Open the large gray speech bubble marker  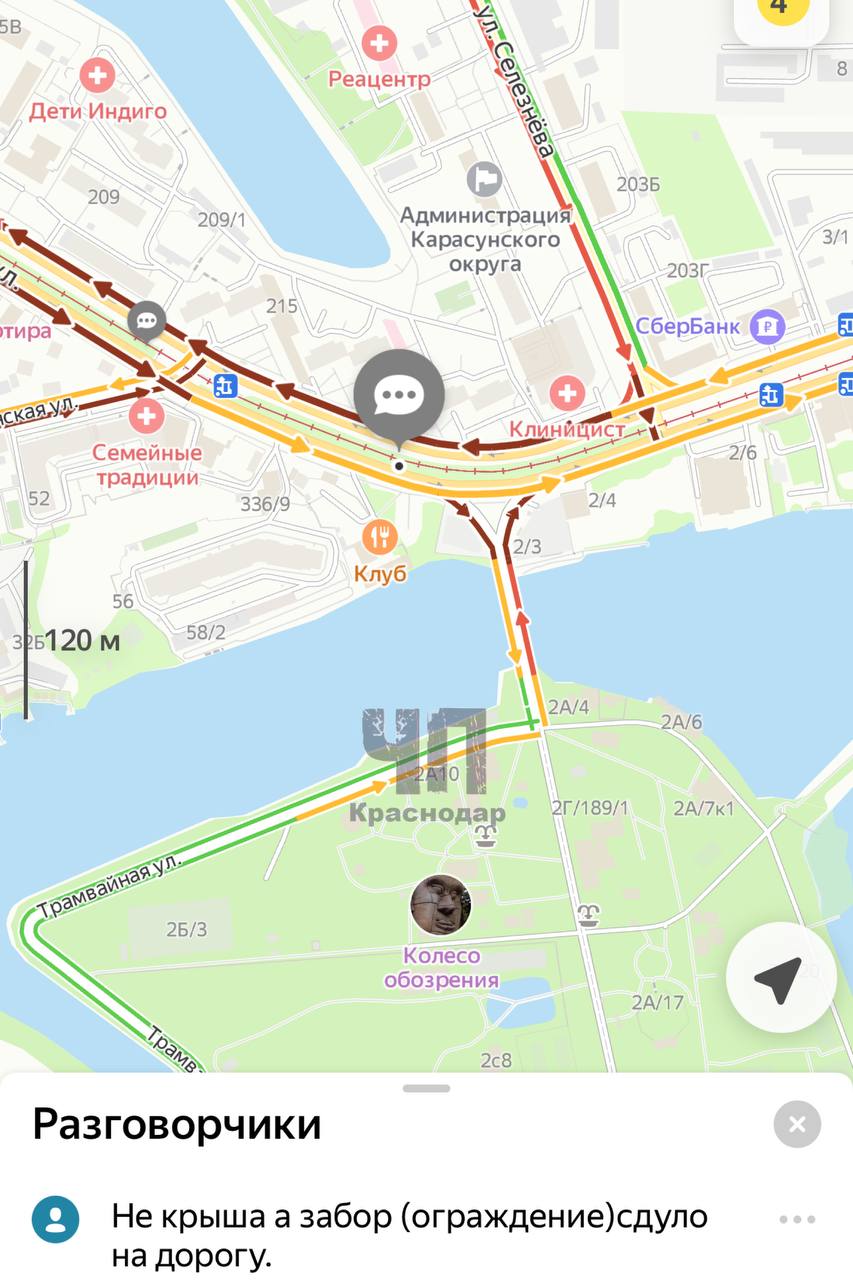pyautogui.click(x=399, y=393)
